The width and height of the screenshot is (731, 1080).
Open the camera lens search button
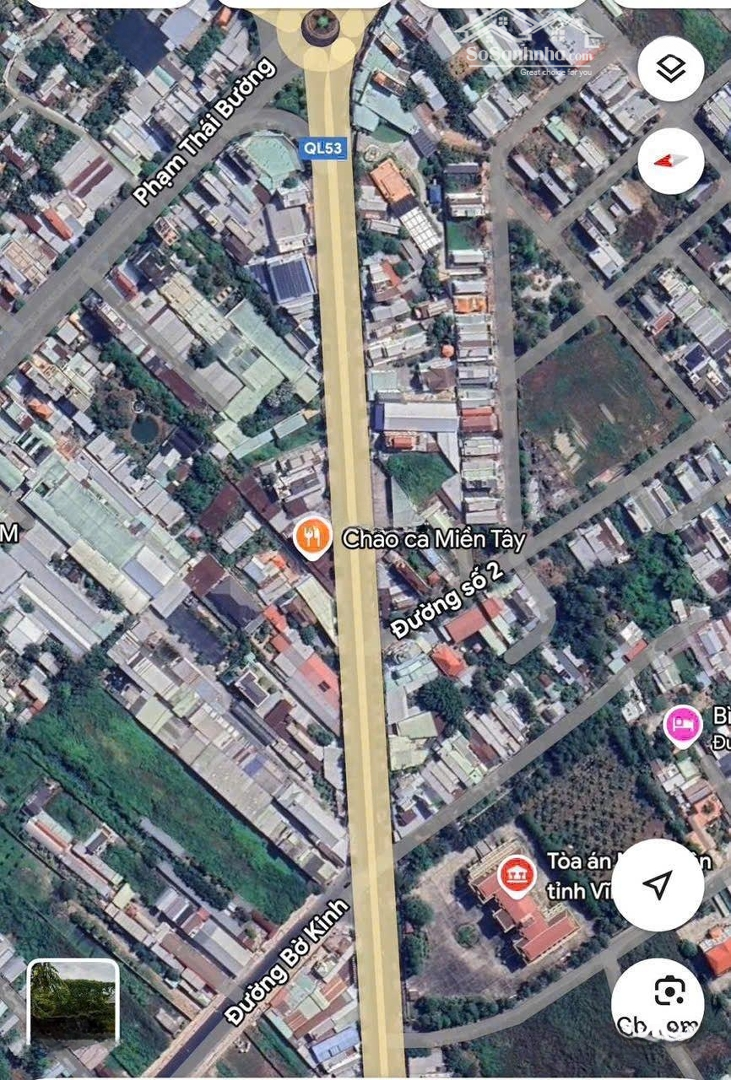point(669,993)
